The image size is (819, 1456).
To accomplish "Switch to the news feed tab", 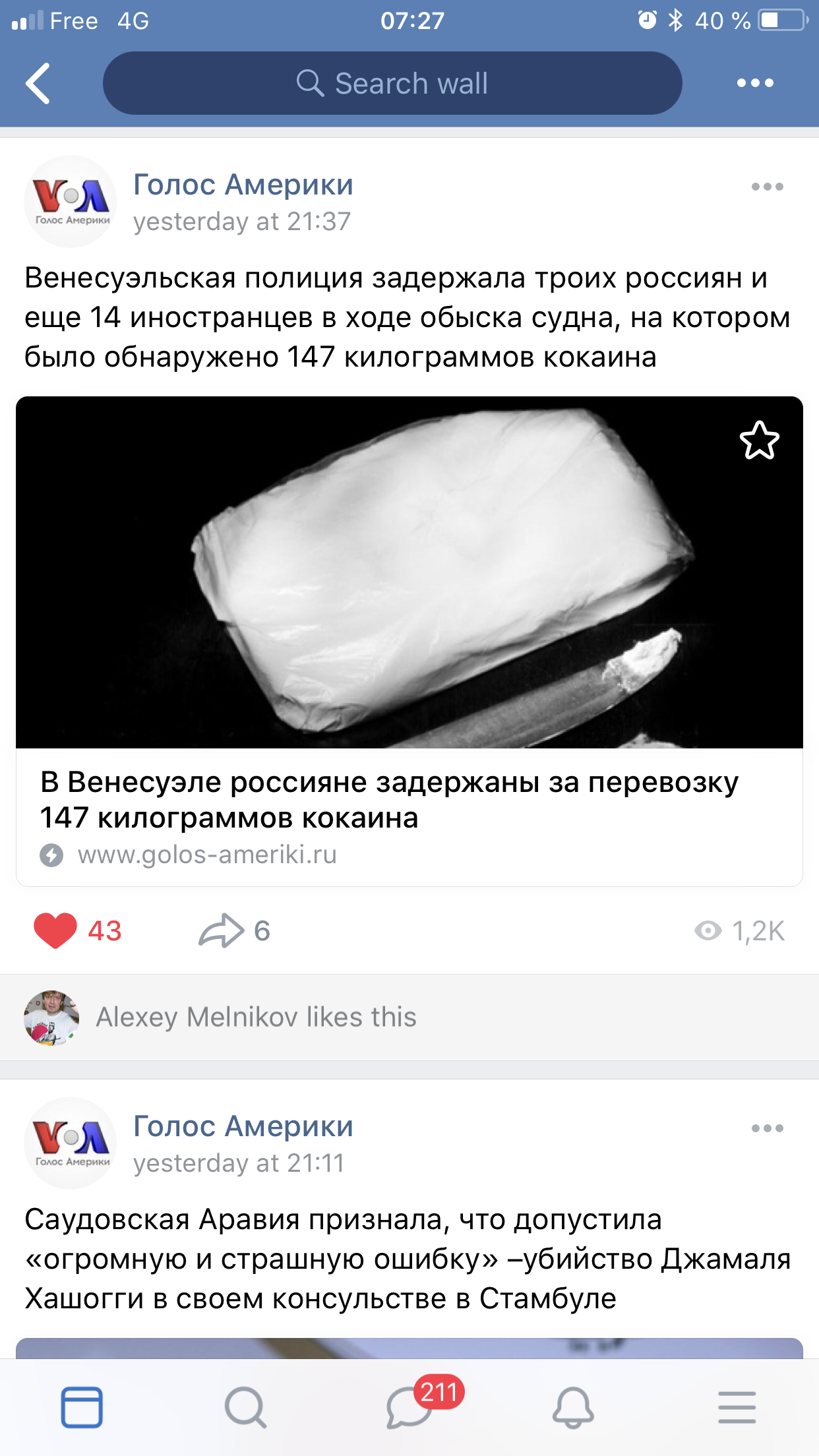I will 82,1407.
